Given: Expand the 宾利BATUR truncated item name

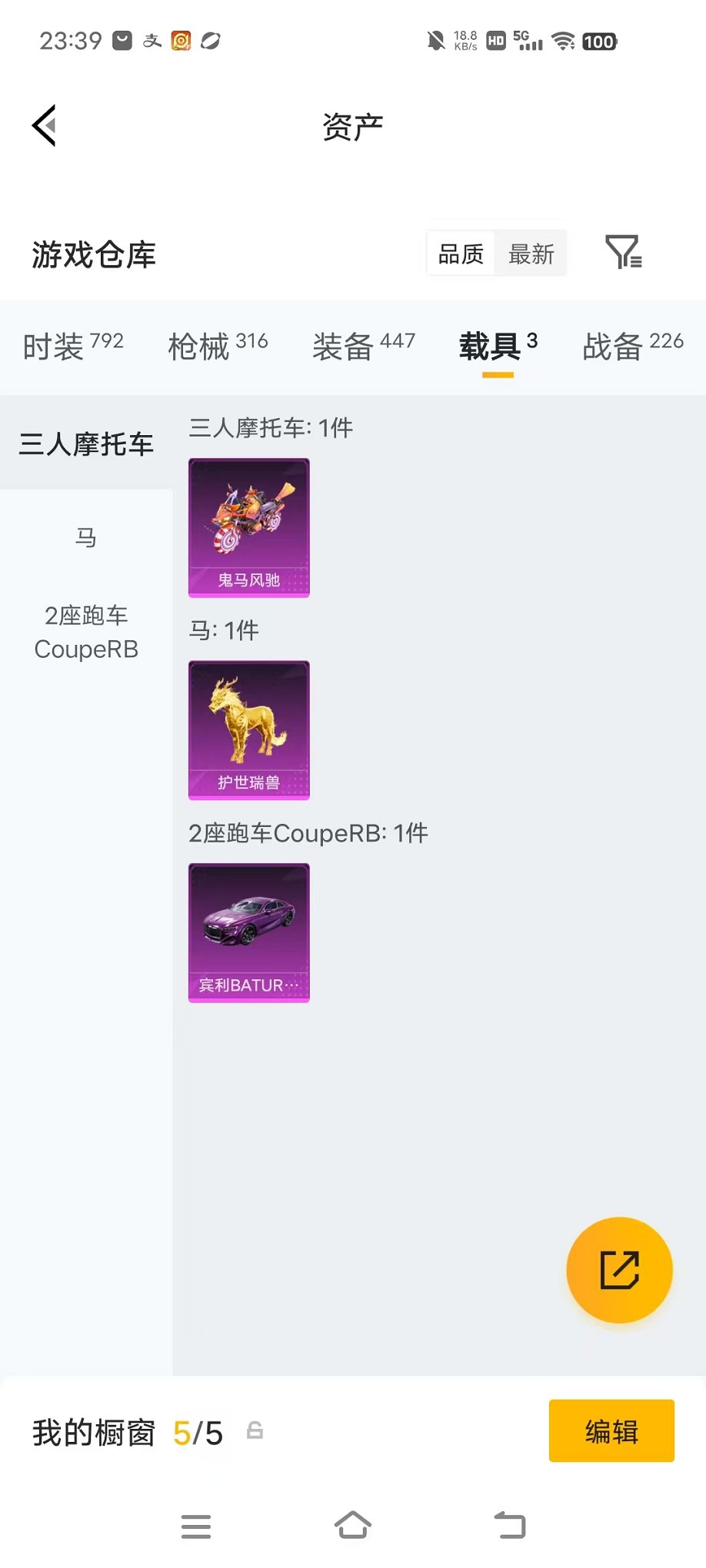Looking at the screenshot, I should click(x=248, y=985).
